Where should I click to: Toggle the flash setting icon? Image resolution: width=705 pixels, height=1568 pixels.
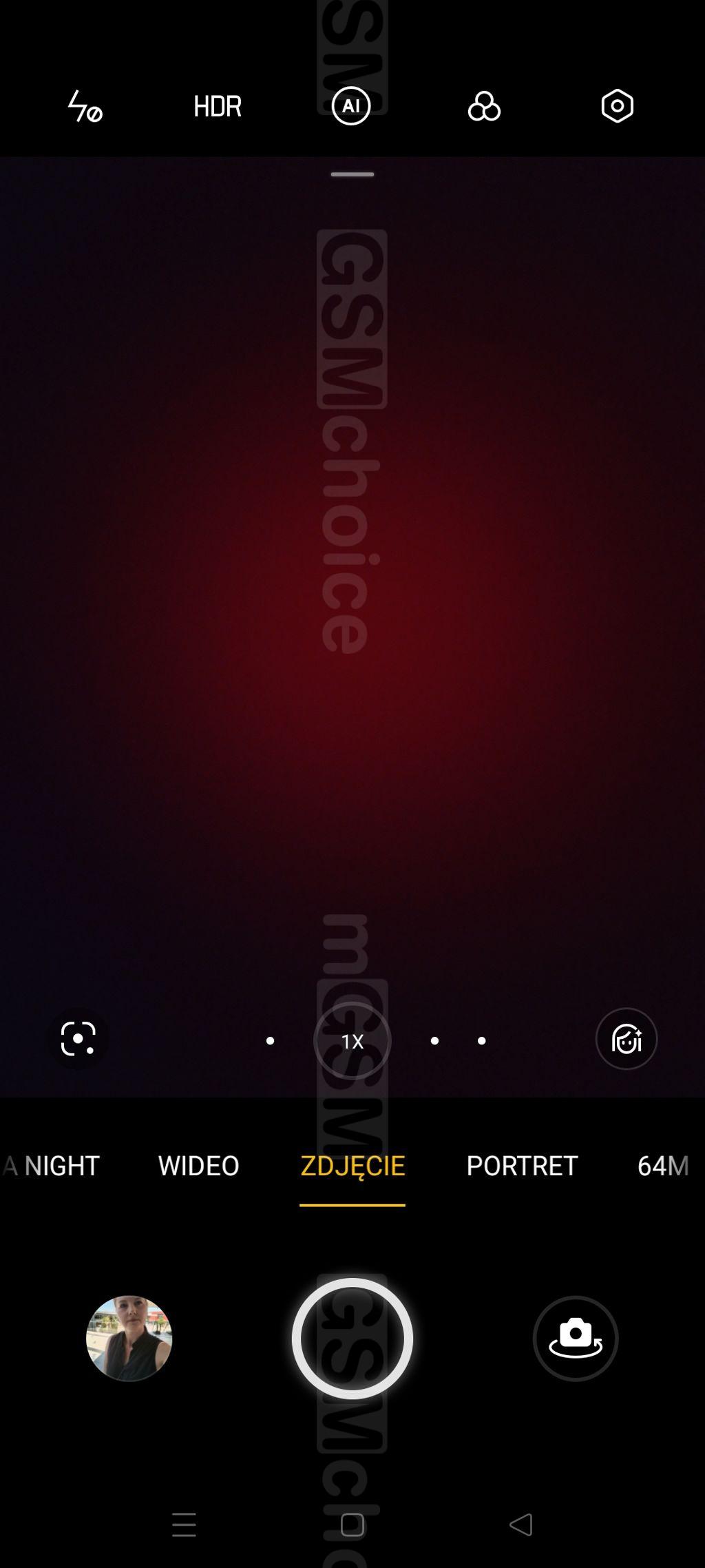(x=85, y=106)
